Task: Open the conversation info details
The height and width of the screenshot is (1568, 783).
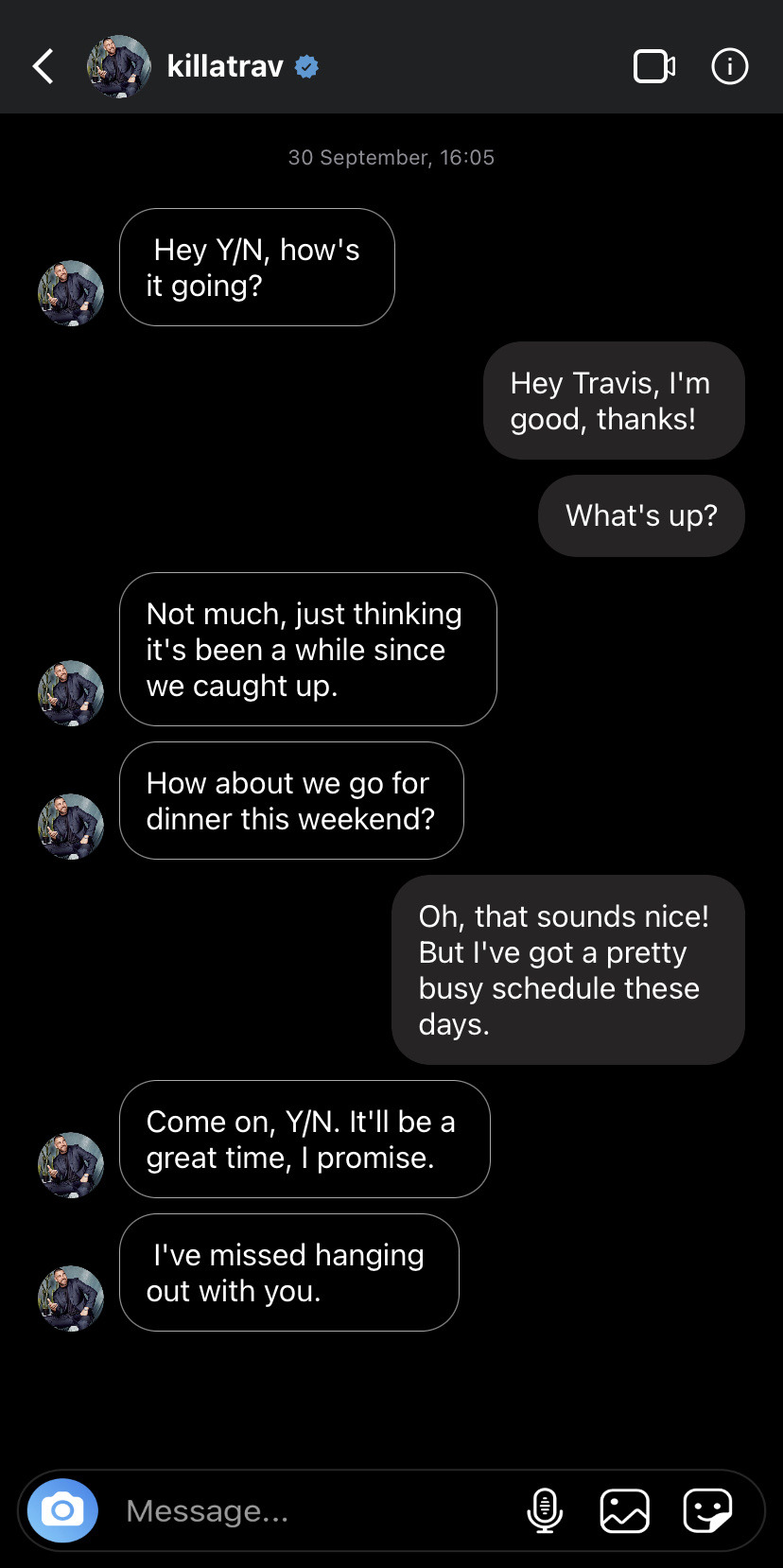Action: 729,66
